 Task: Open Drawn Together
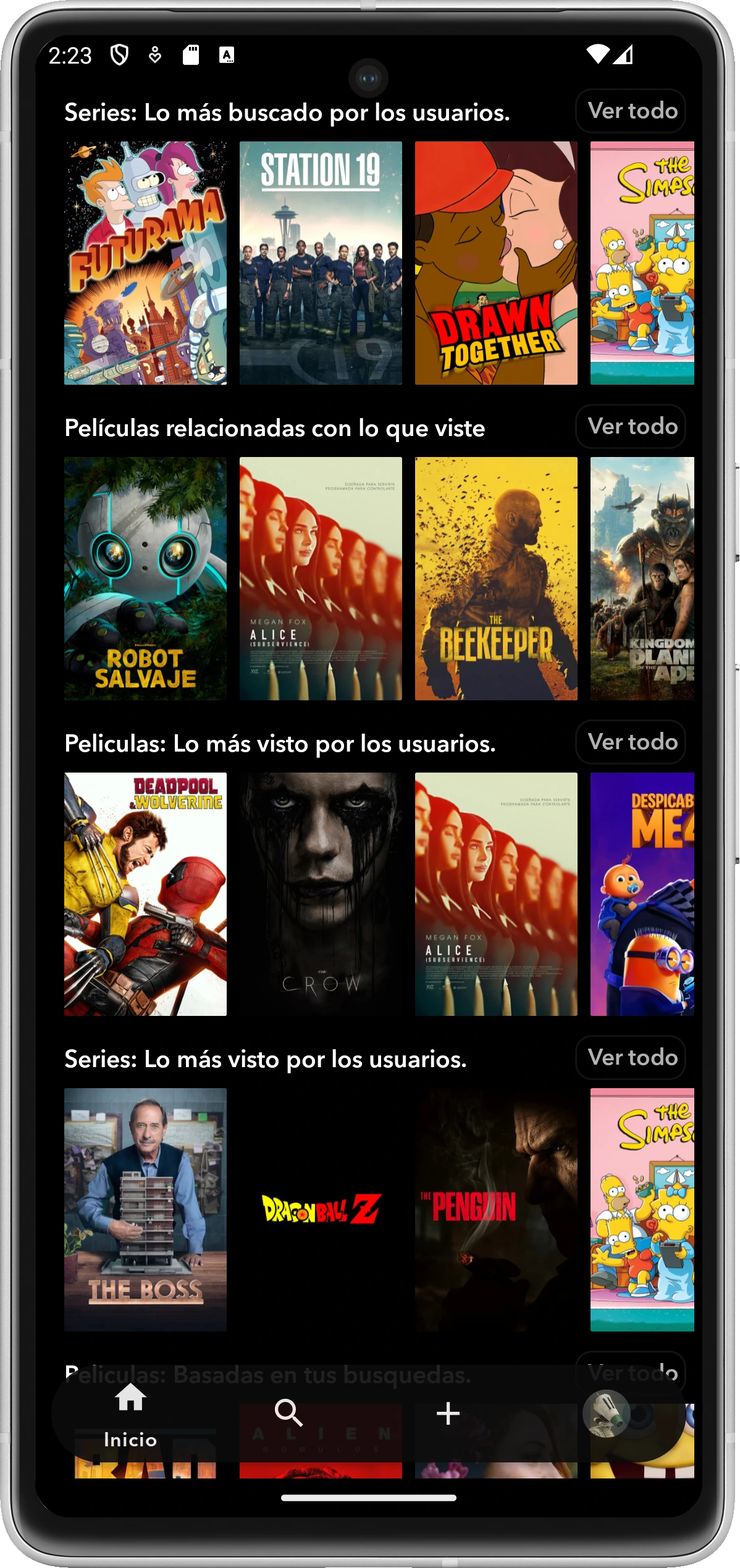click(496, 263)
